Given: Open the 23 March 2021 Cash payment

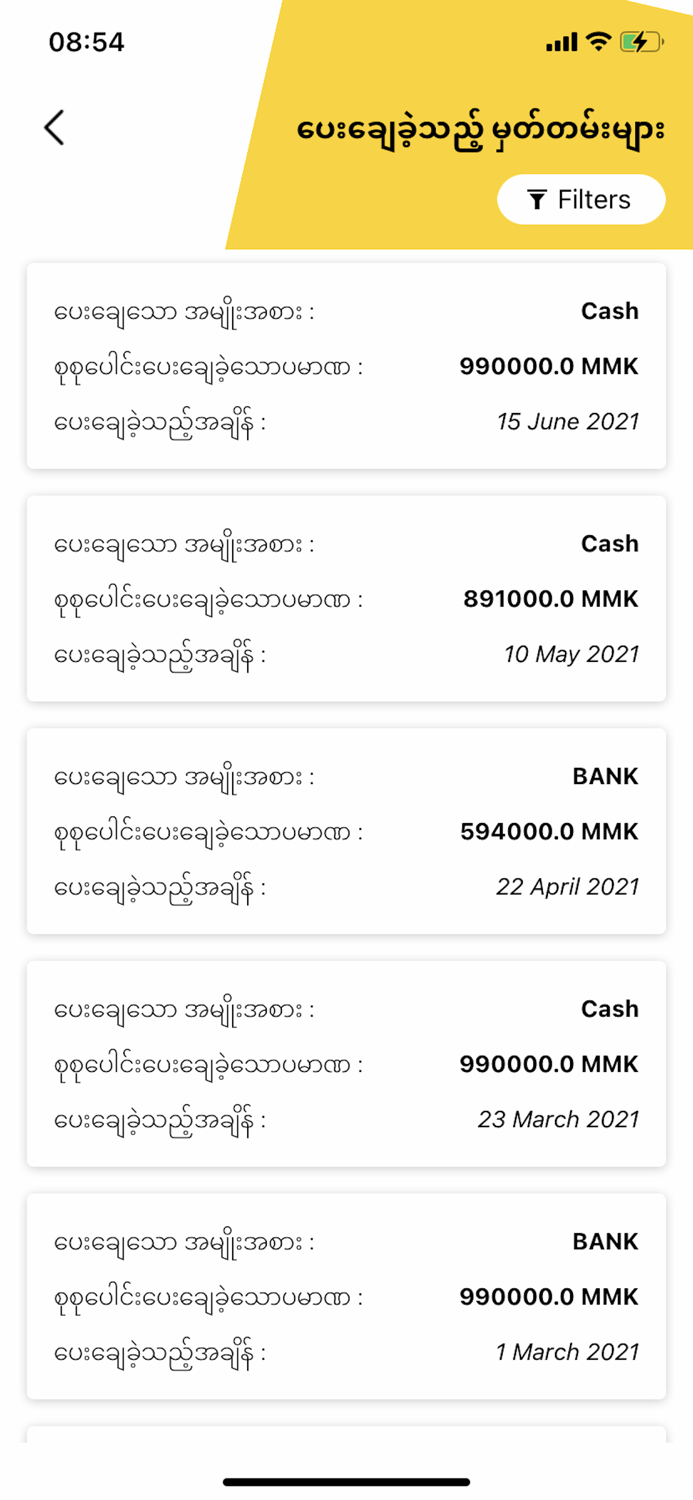Looking at the screenshot, I should click(346, 1063).
